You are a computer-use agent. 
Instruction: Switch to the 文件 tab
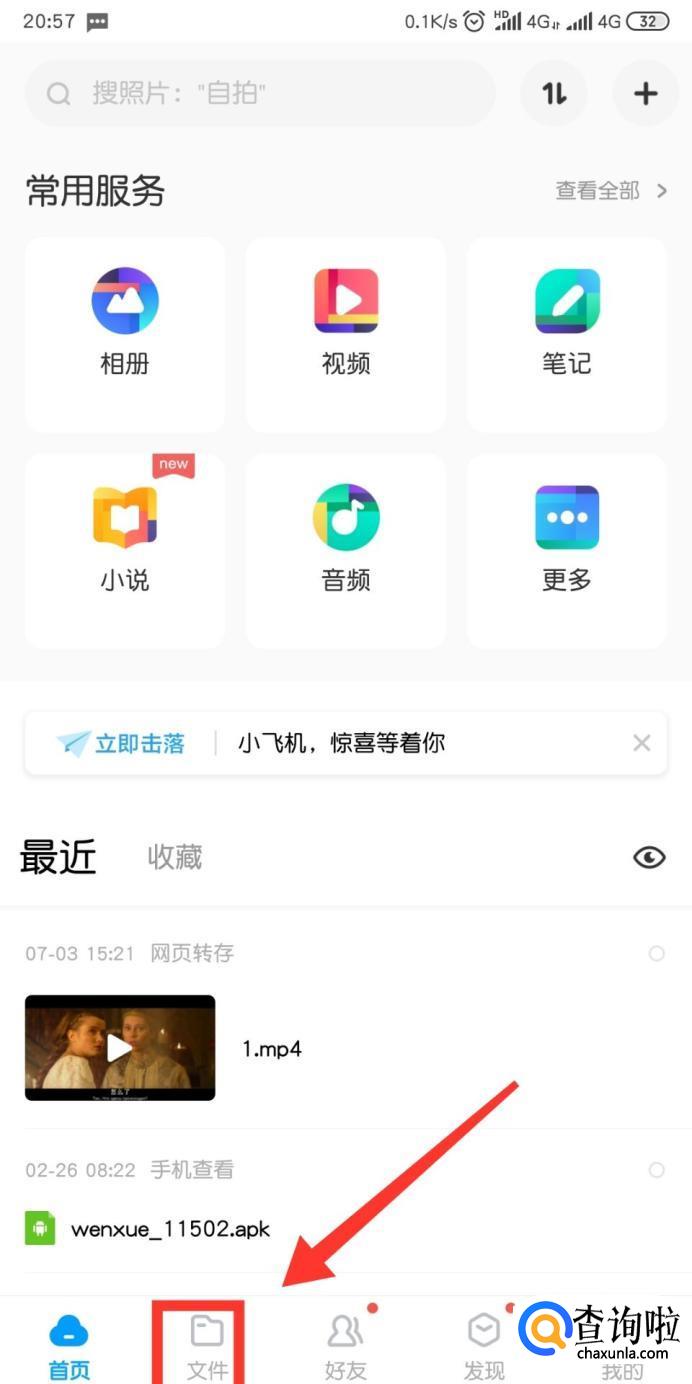(x=207, y=1346)
